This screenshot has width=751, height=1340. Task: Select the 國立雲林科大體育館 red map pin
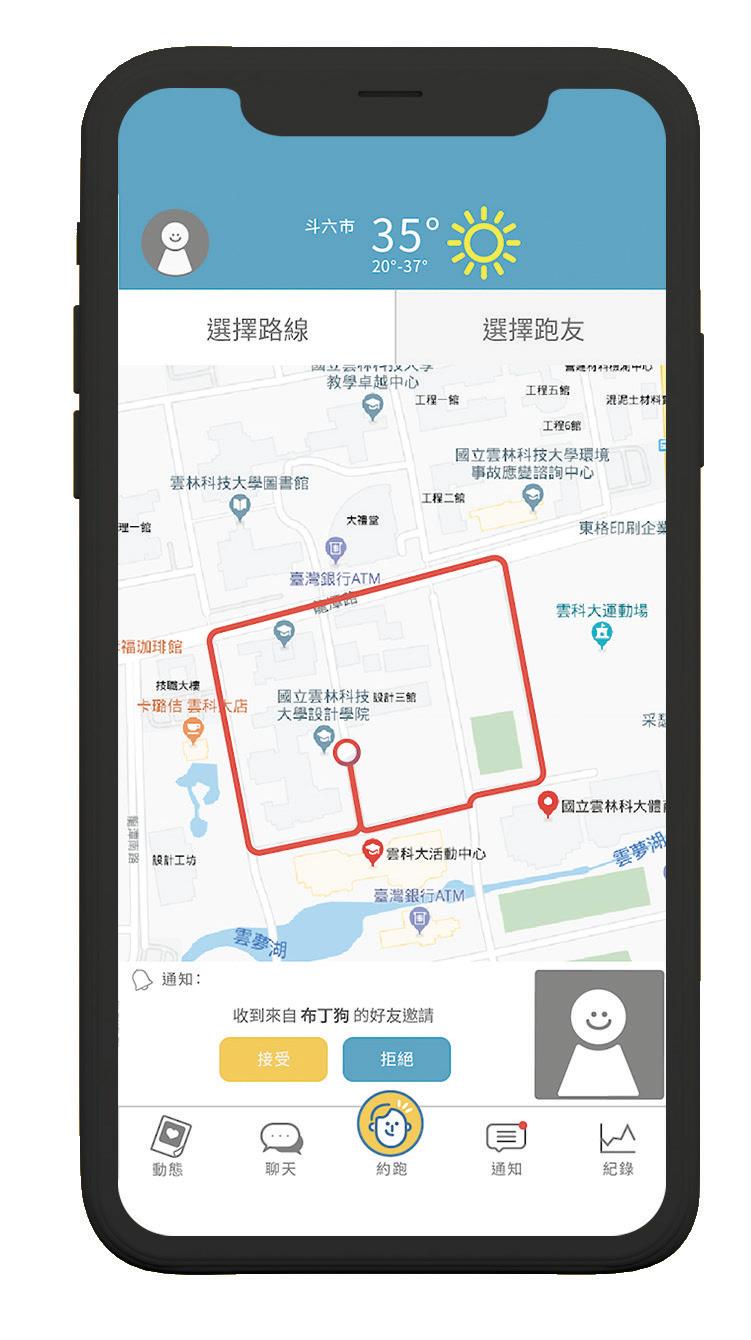(x=548, y=803)
